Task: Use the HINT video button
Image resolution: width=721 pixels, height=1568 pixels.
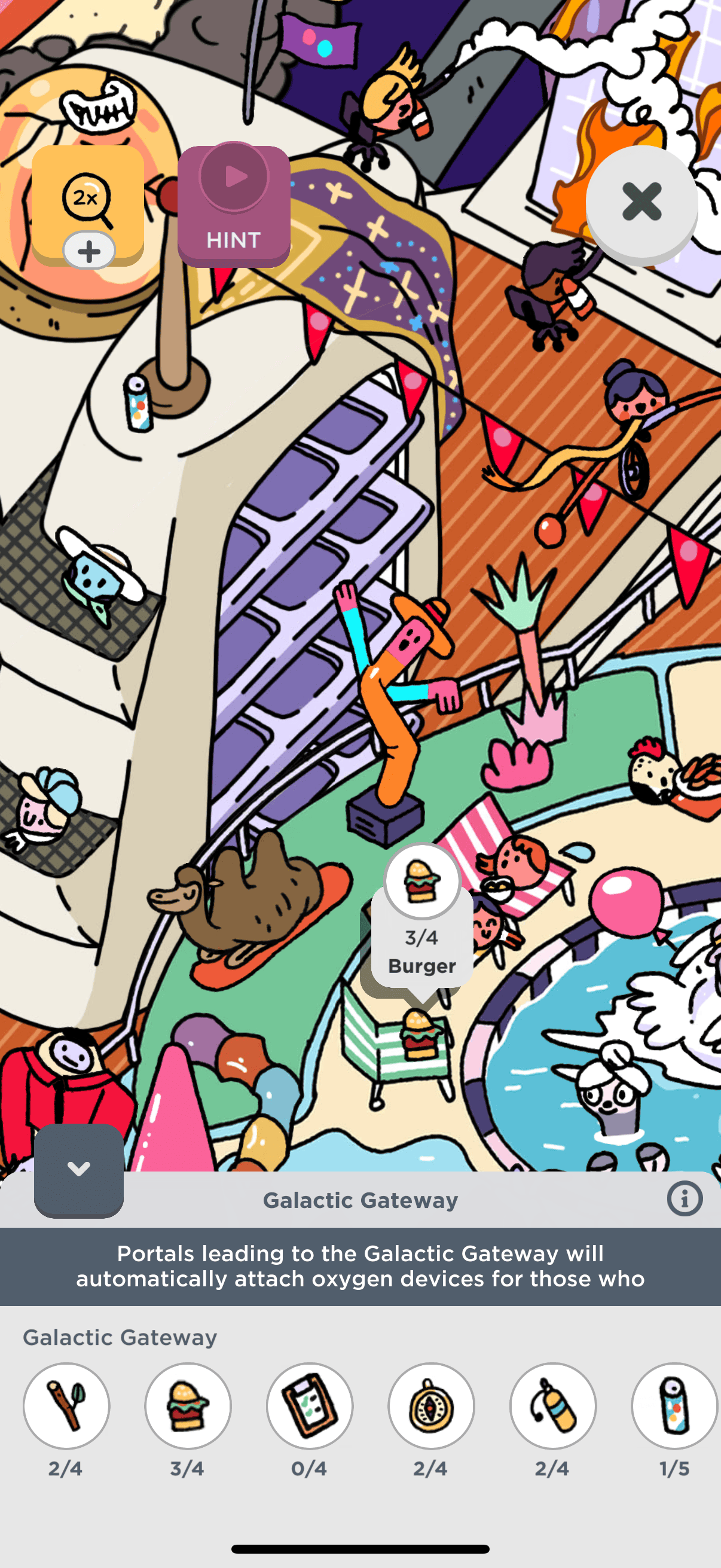Action: coord(234,205)
